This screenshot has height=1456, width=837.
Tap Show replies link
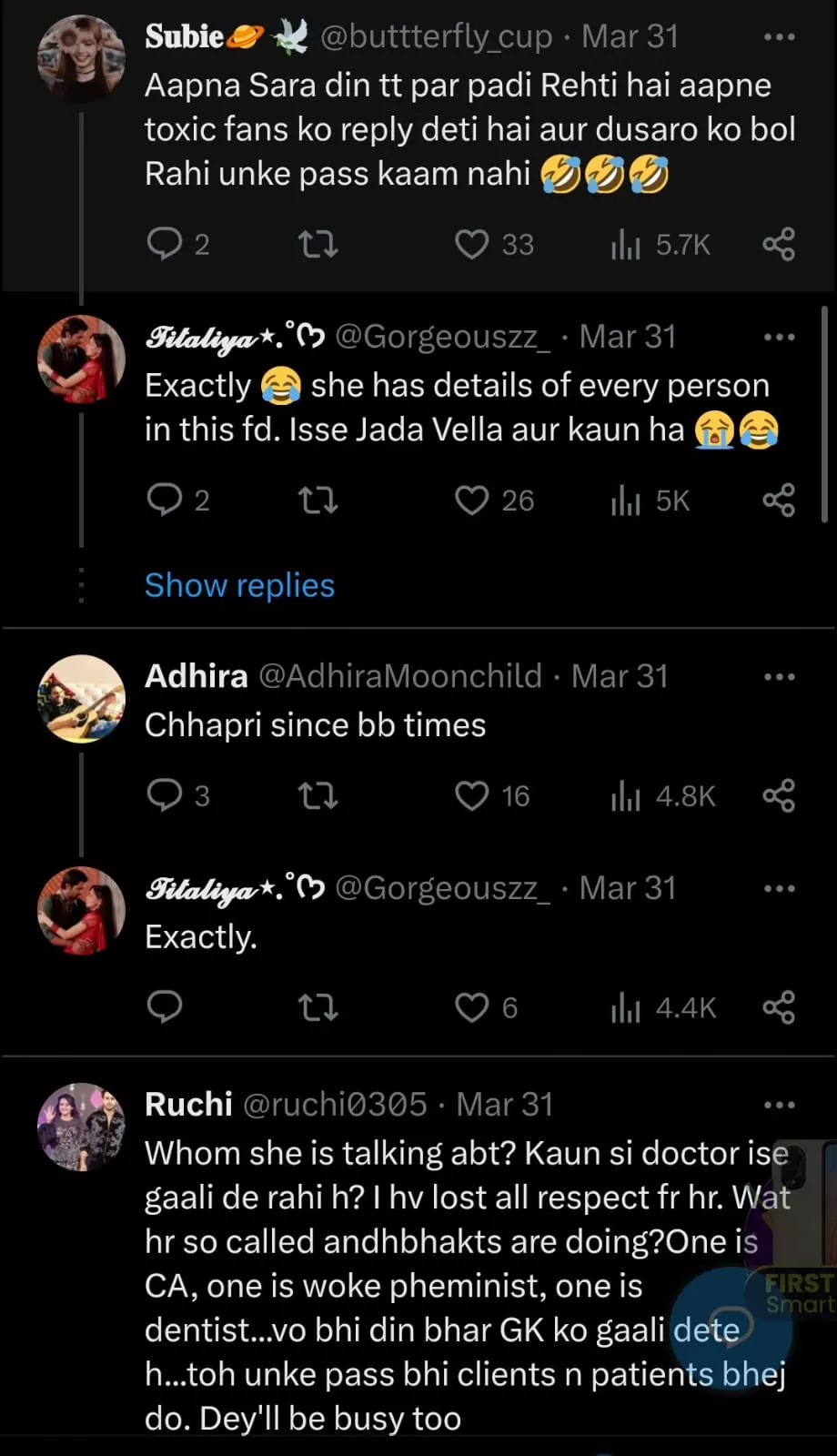coord(239,585)
